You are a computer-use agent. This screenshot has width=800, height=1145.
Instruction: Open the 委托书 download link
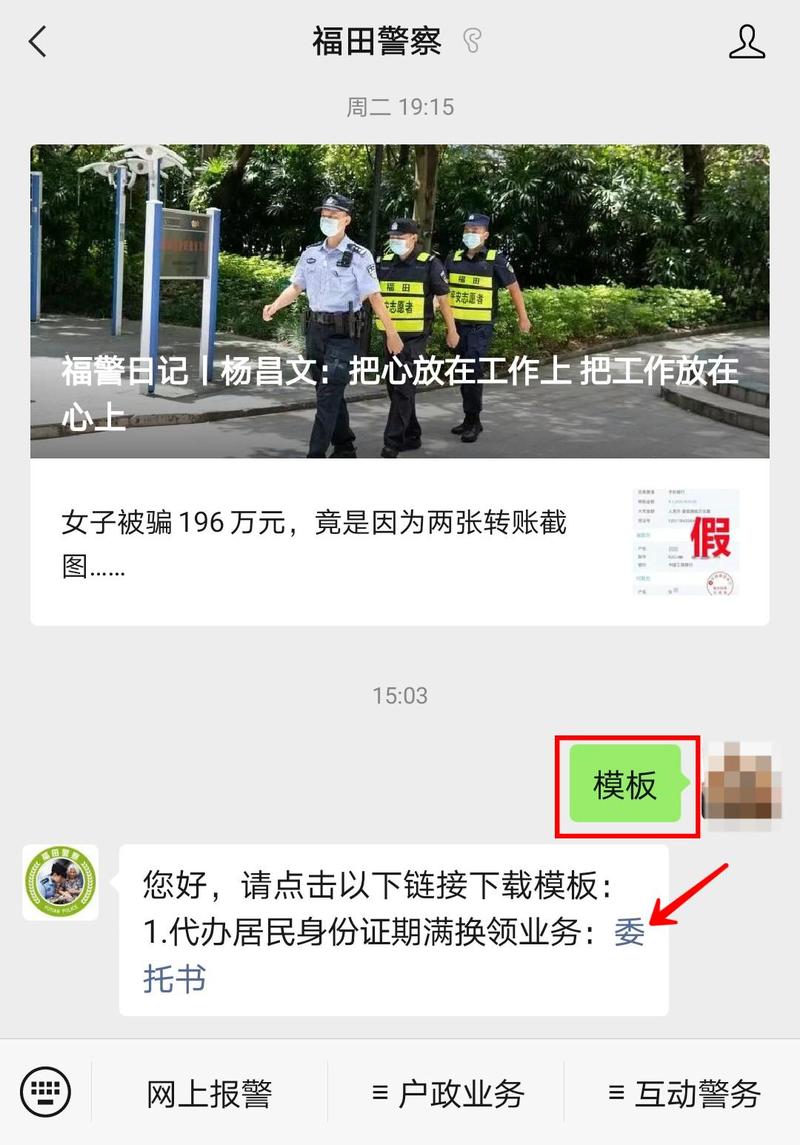629,933
